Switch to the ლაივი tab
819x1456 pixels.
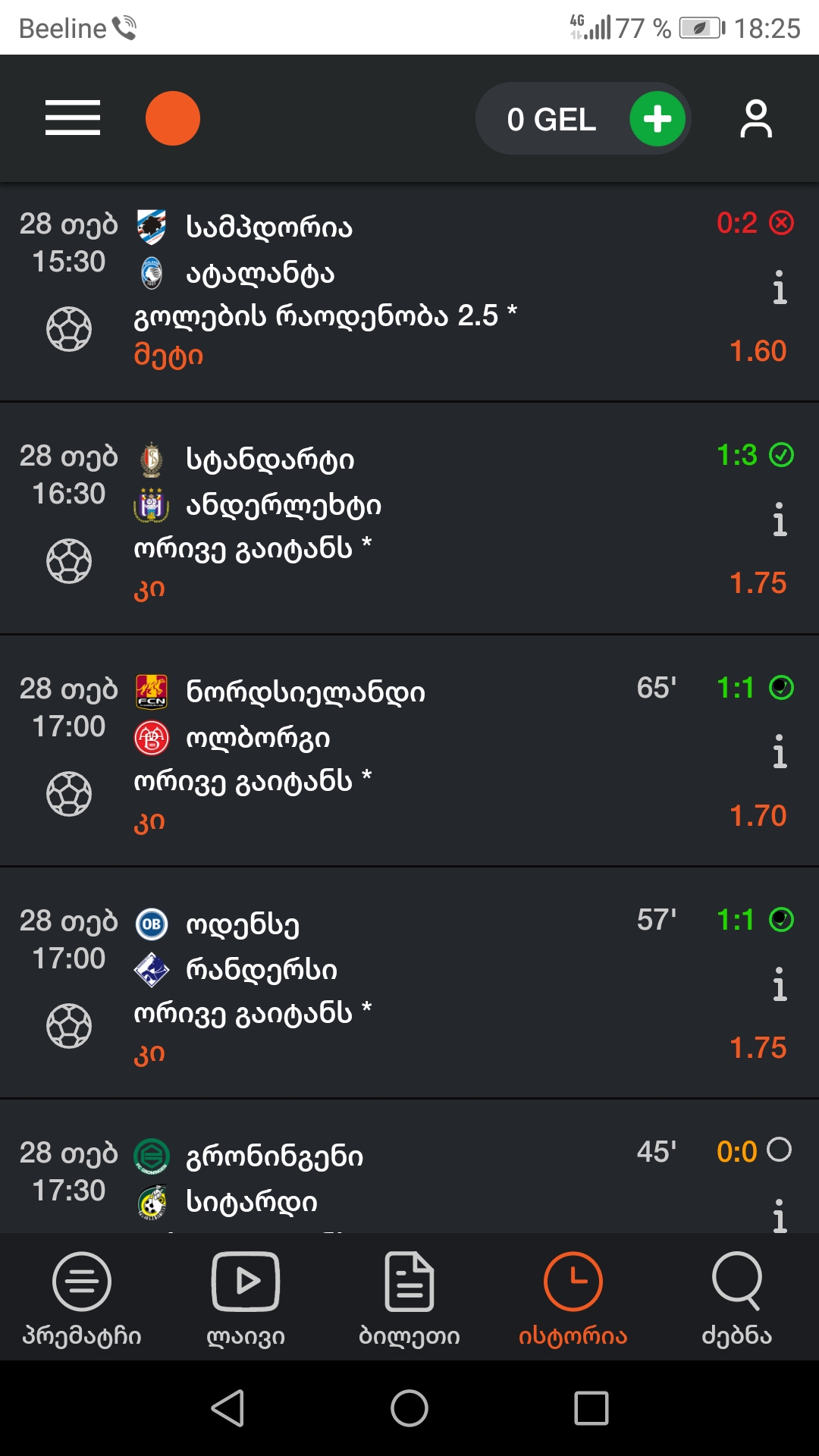(246, 1298)
